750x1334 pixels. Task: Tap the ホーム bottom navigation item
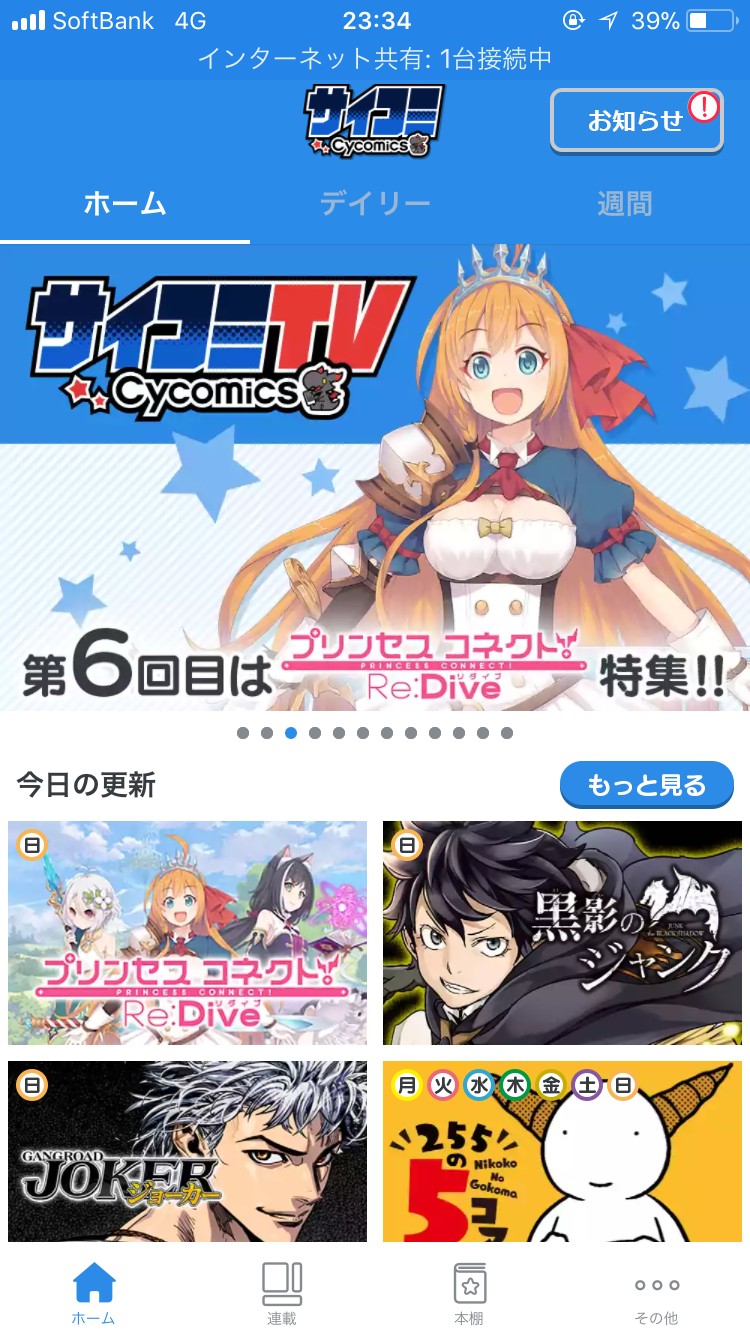[94, 1292]
